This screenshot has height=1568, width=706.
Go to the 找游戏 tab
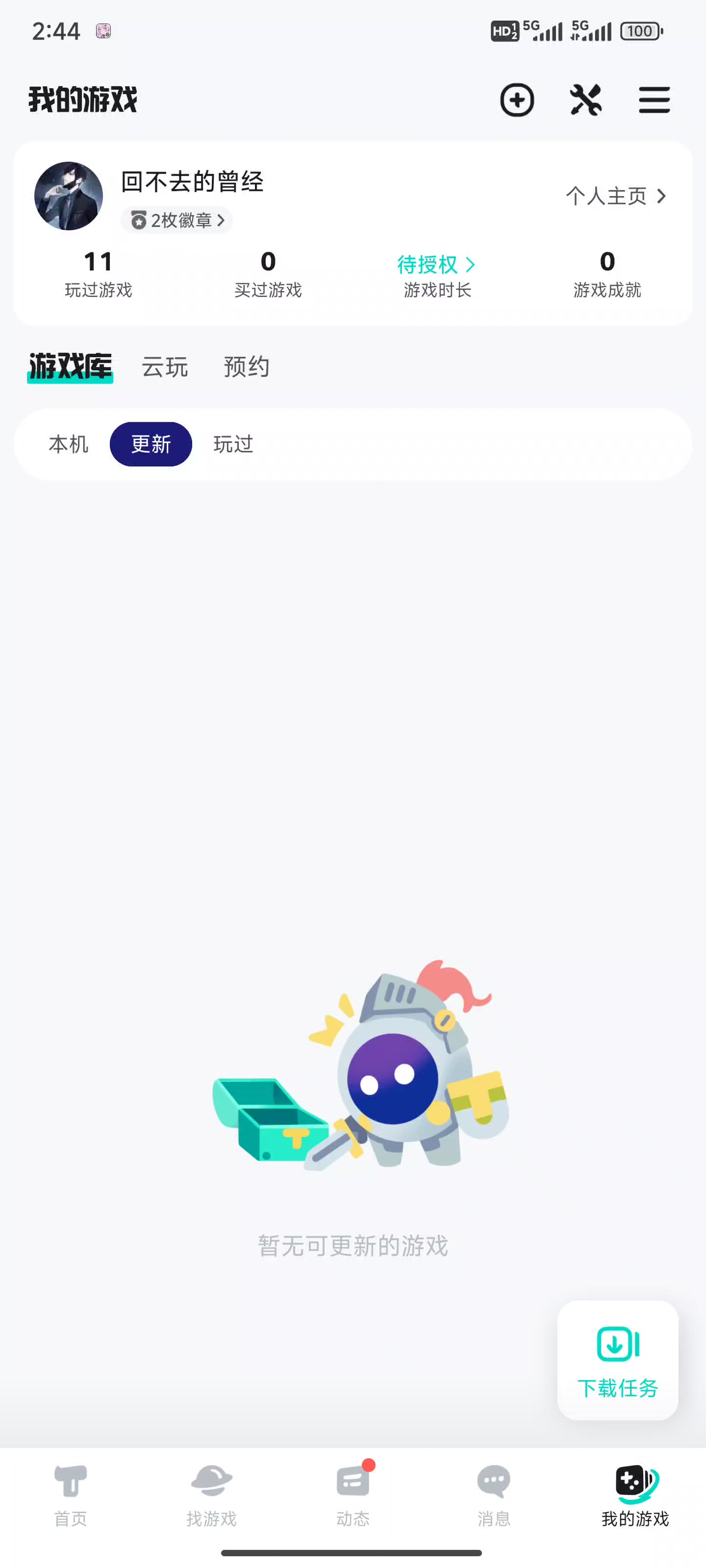[211, 1495]
